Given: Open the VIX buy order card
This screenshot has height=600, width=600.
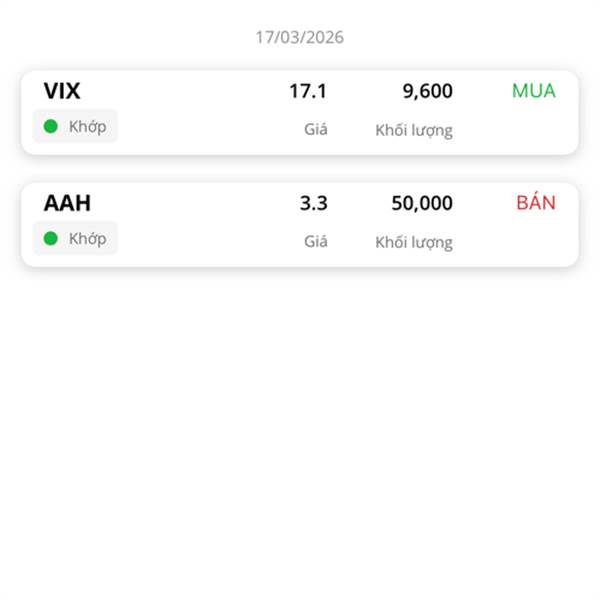Looking at the screenshot, I should (x=299, y=112).
